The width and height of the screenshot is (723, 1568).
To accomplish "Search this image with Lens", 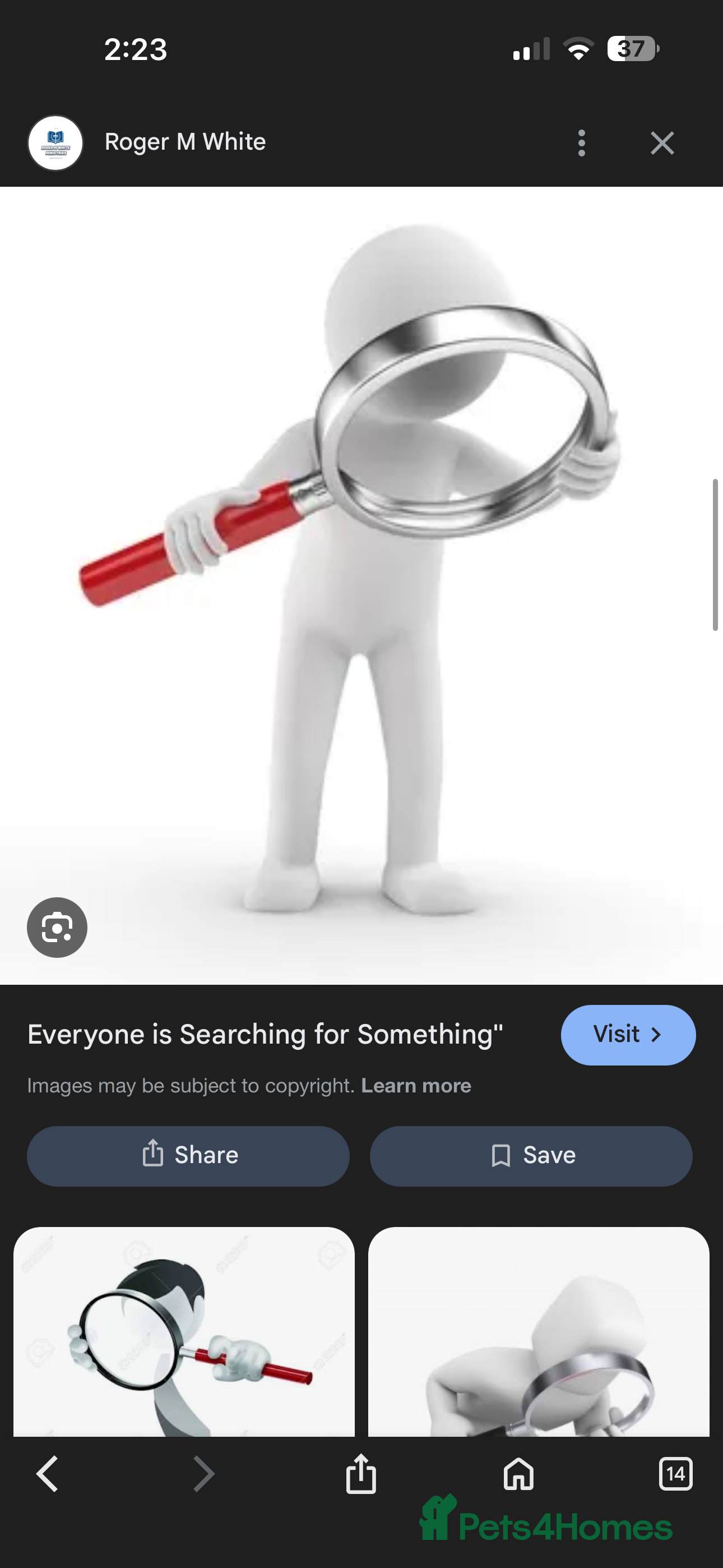I will click(57, 927).
